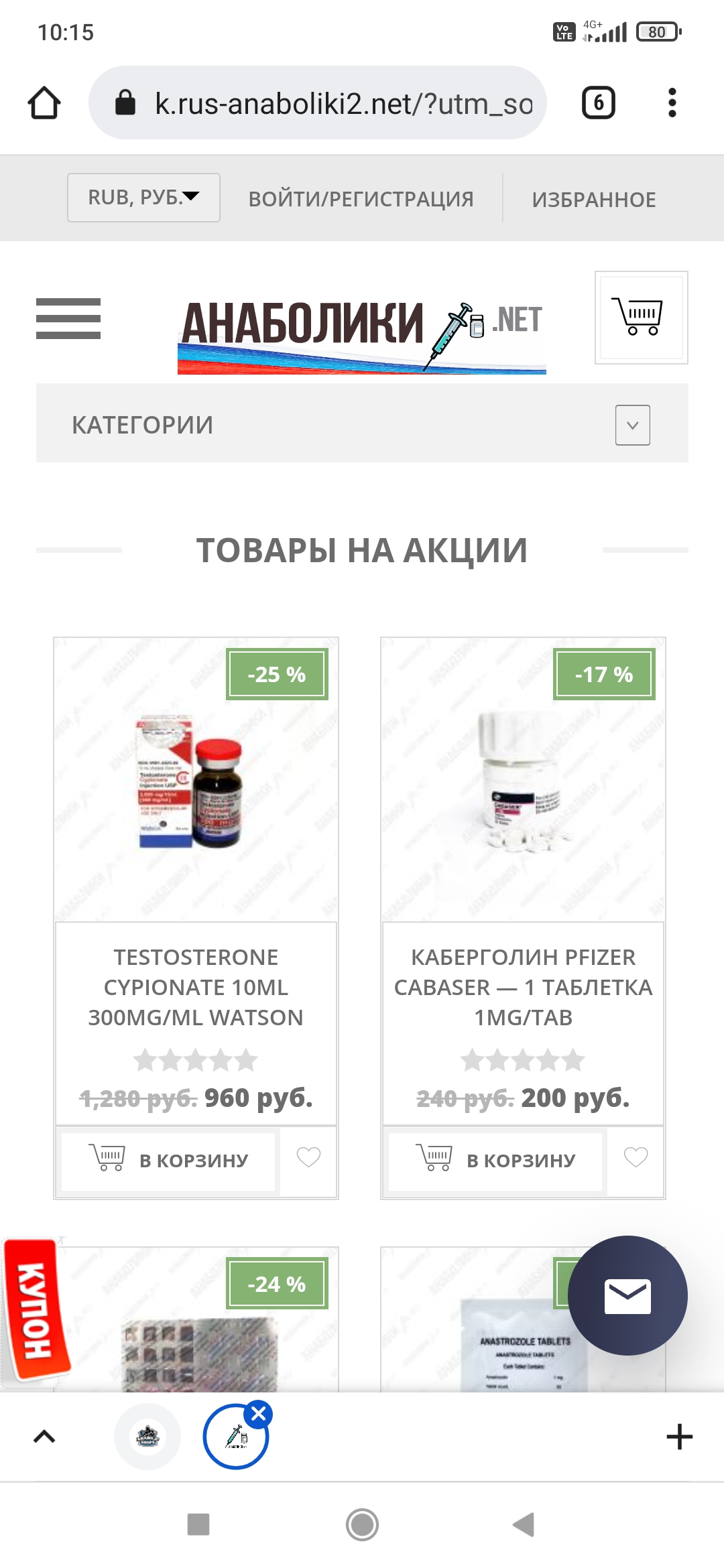The width and height of the screenshot is (724, 1568).
Task: Expand the КАТЕГОРИИ list
Action: pos(632,425)
